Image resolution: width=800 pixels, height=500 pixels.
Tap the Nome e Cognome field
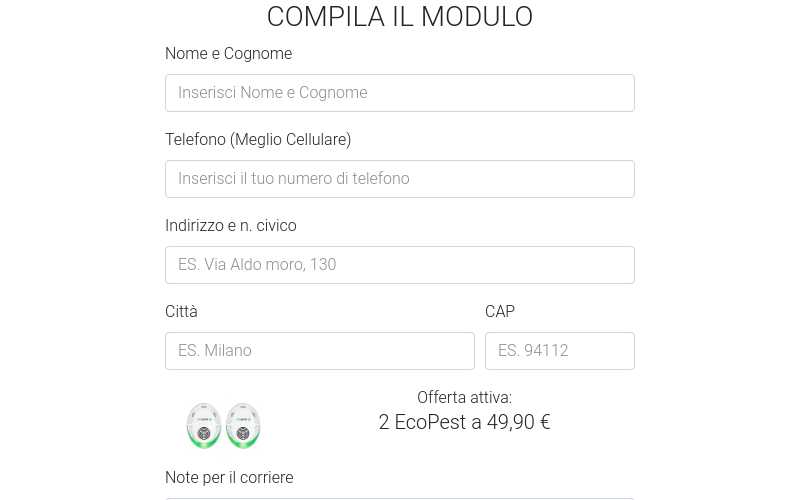[x=399, y=93]
